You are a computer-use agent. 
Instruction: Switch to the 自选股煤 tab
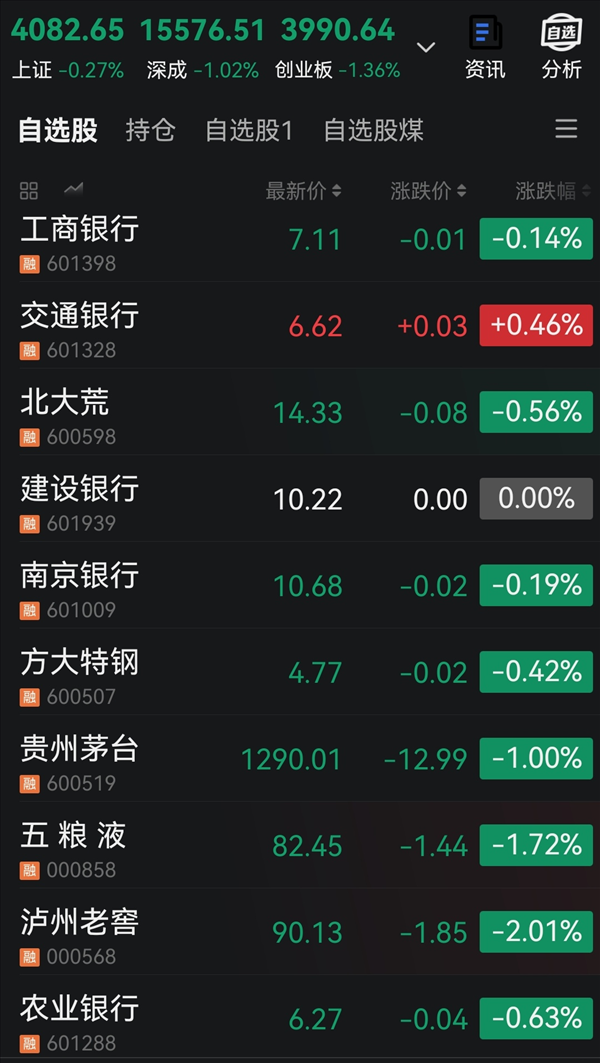[x=374, y=130]
